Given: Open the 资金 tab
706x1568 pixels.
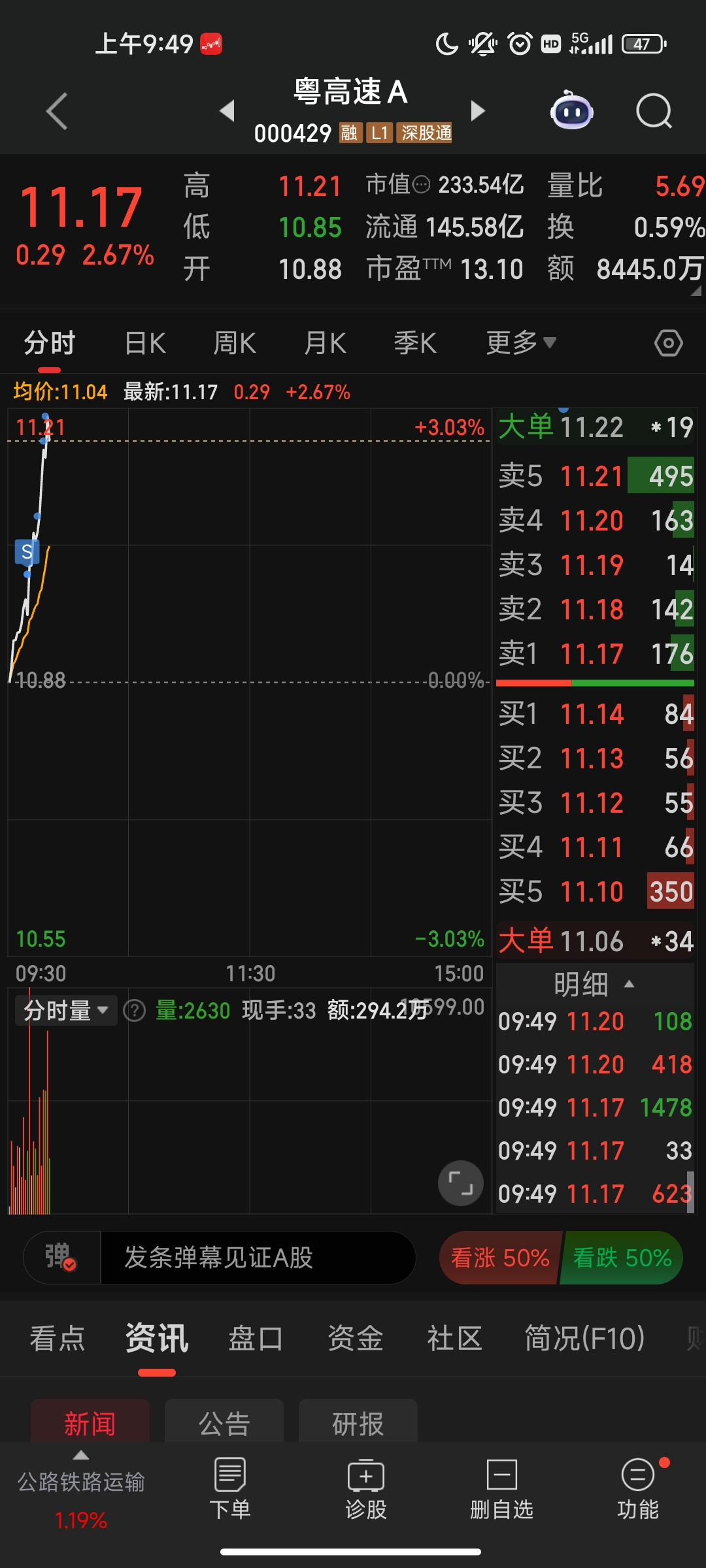Looking at the screenshot, I should pos(355,1339).
